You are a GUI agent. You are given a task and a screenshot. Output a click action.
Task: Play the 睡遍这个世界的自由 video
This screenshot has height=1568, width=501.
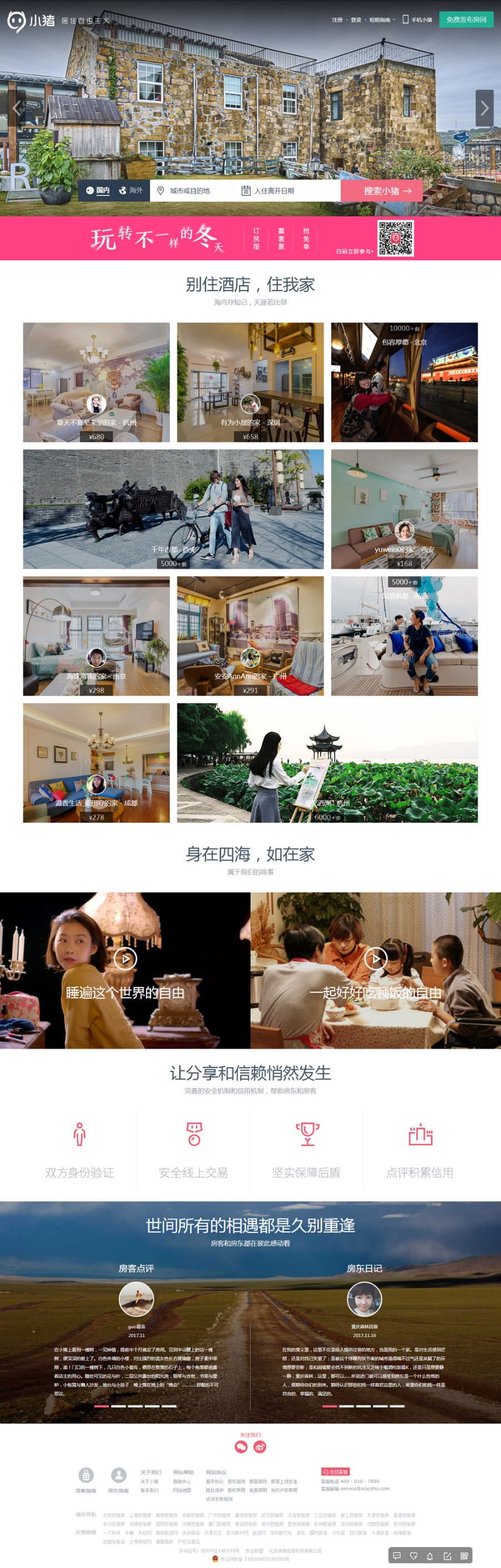[x=125, y=958]
